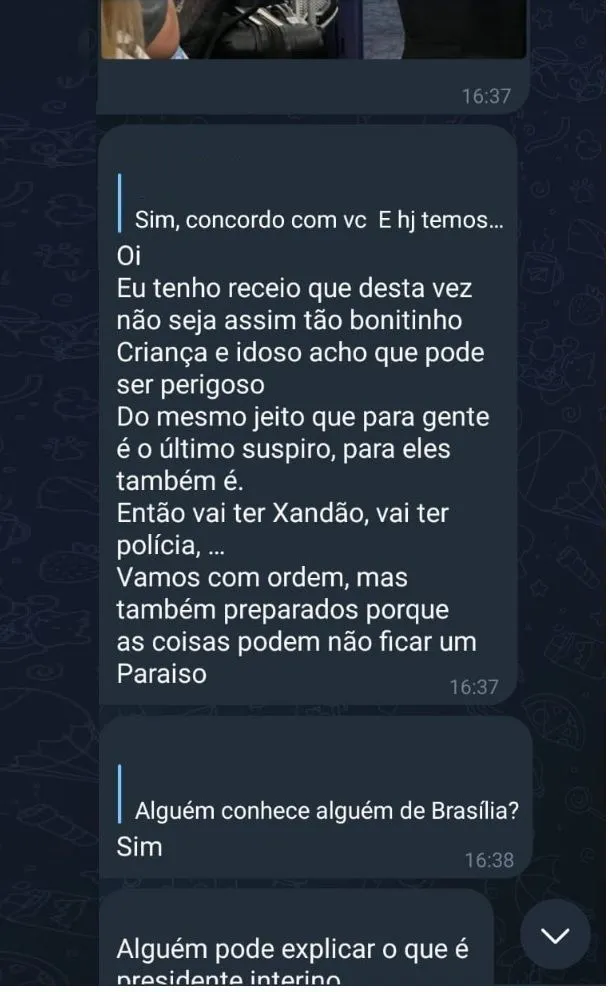Open the image message sent at 16:37
Screen dimensions: 610x992
pyautogui.click(x=312, y=28)
